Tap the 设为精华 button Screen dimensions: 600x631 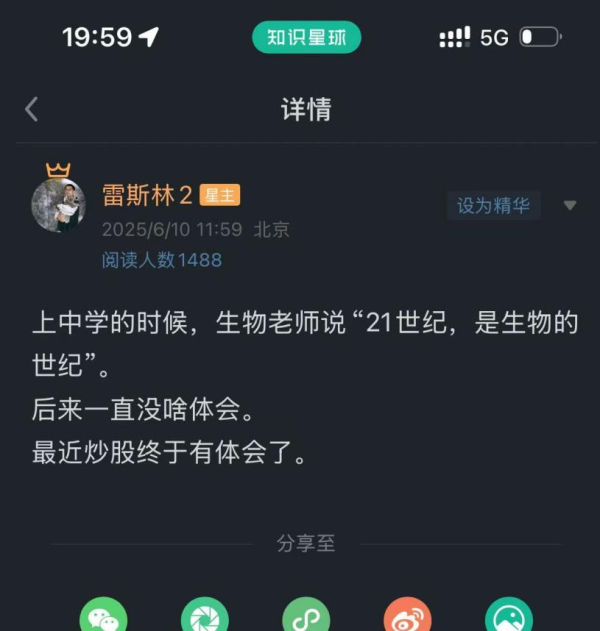click(x=493, y=206)
